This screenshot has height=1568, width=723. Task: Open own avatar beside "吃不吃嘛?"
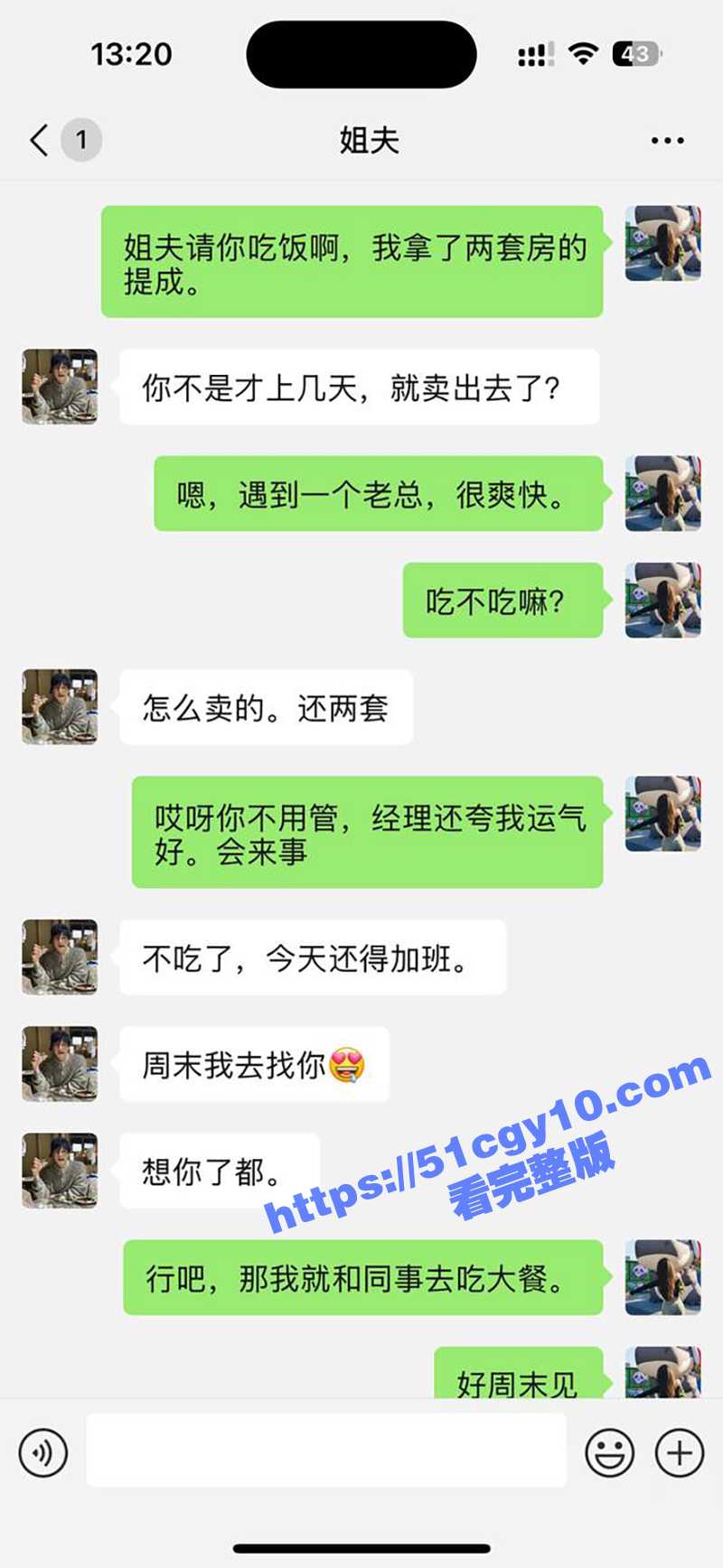coord(662,600)
